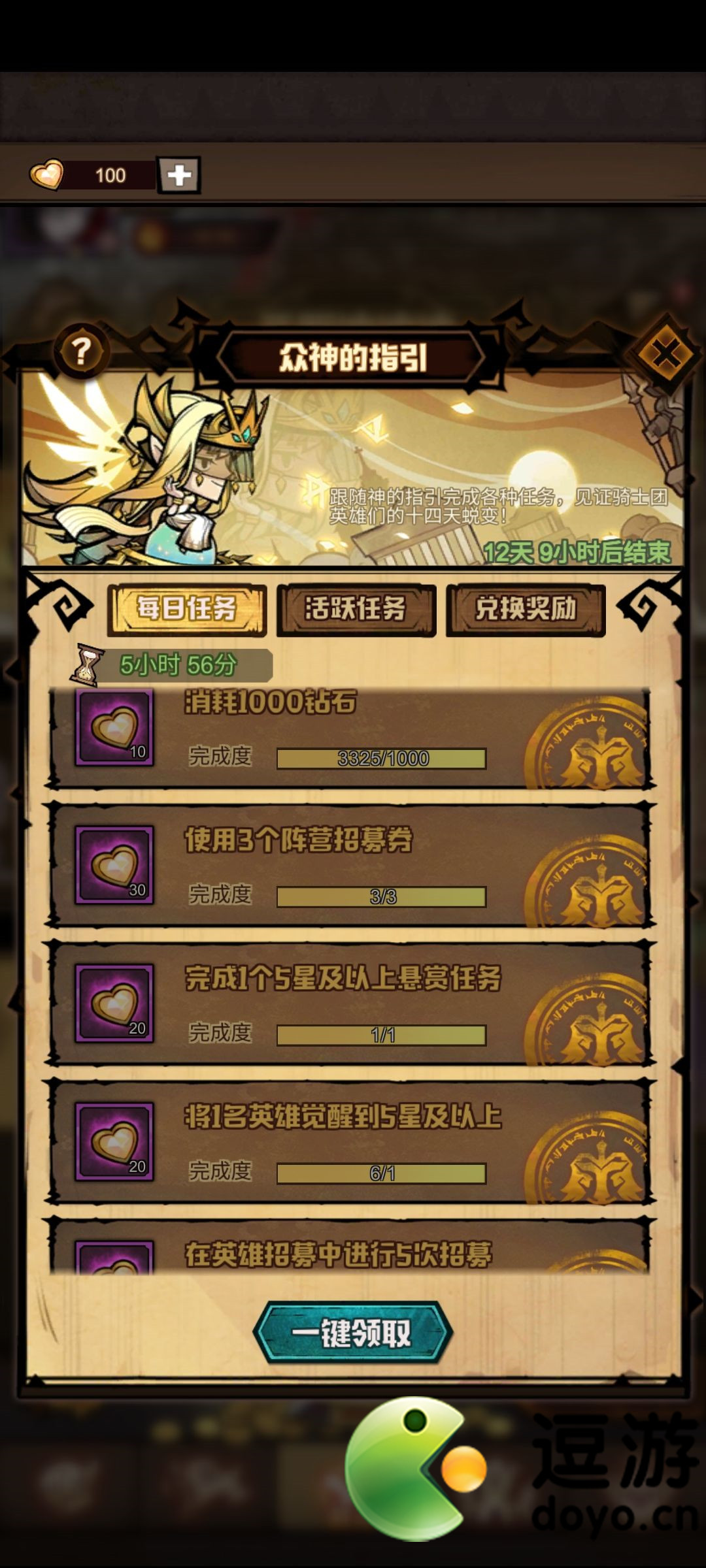Screen dimensions: 706x1568
Task: Select the 每日任务 tab
Action: coord(187,610)
